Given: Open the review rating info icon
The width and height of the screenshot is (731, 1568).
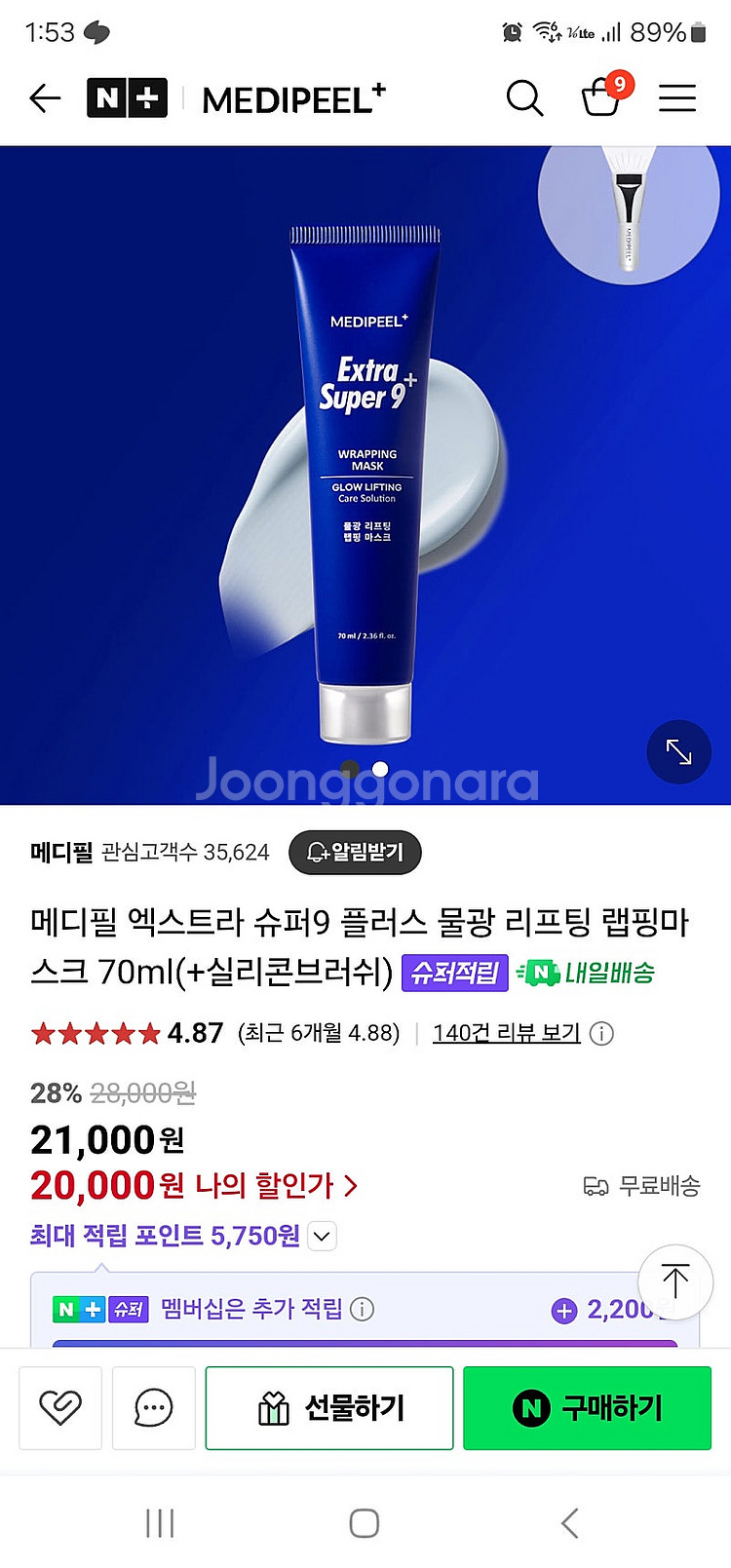Looking at the screenshot, I should pyautogui.click(x=602, y=1033).
